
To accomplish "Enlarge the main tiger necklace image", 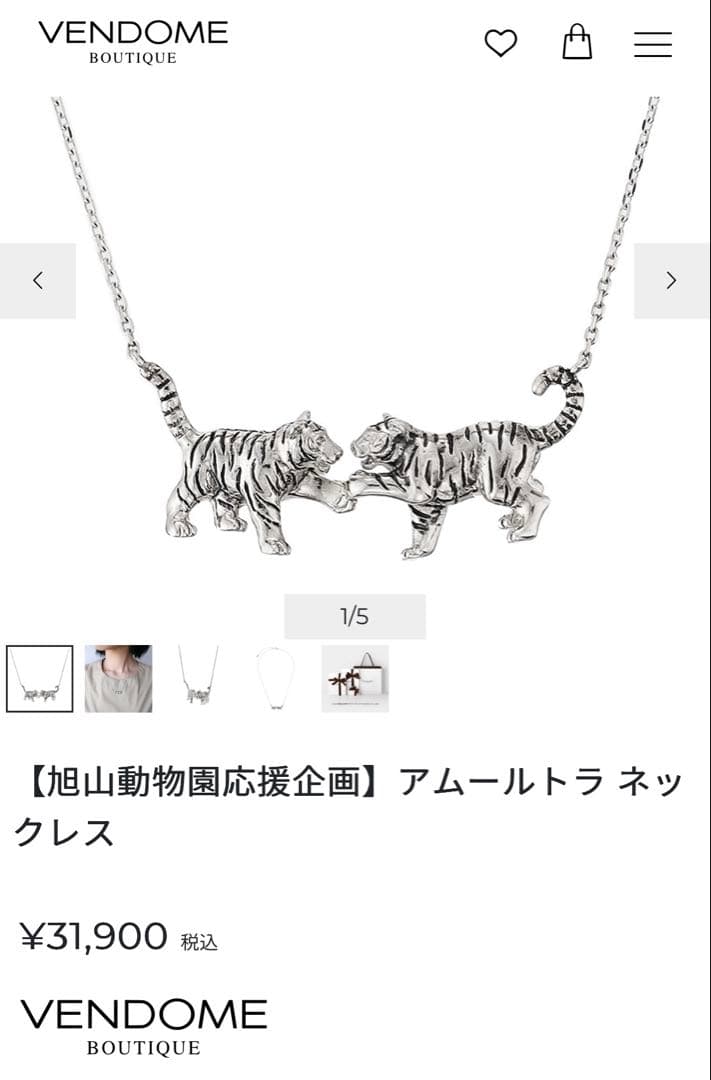I will tap(355, 331).
